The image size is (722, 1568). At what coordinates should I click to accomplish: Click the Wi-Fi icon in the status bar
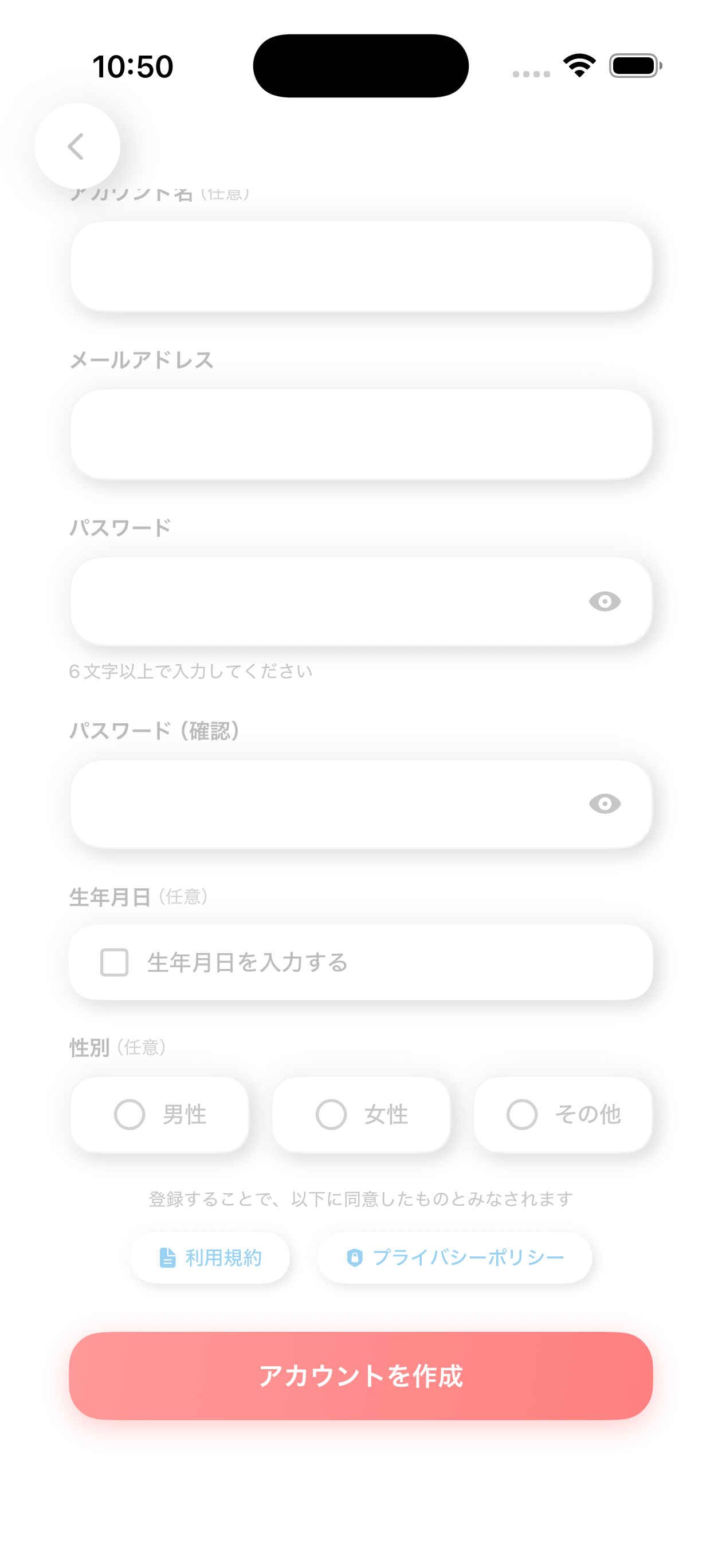tap(578, 65)
